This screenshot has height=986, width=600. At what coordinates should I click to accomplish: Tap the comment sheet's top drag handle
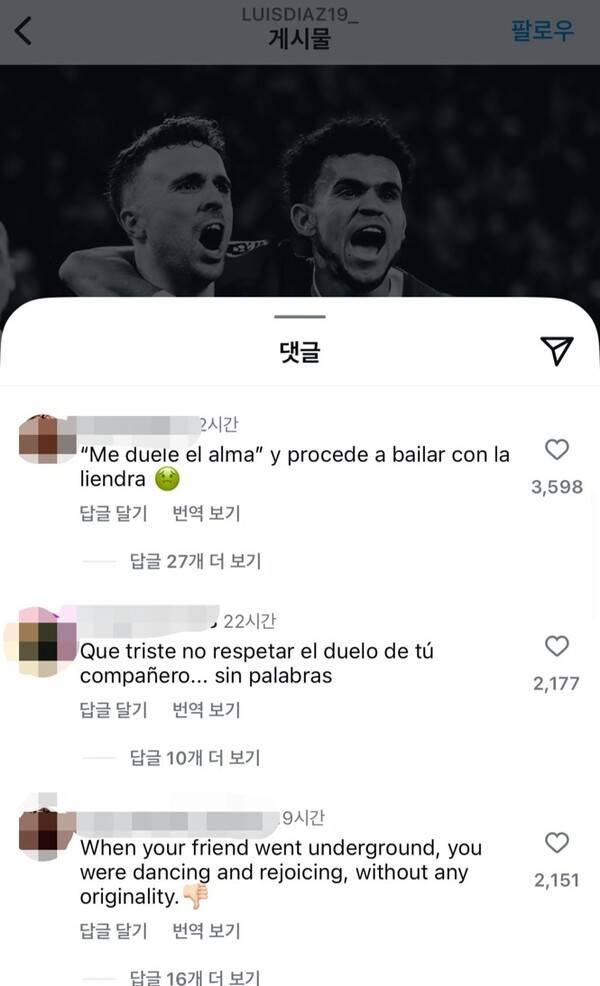300,316
